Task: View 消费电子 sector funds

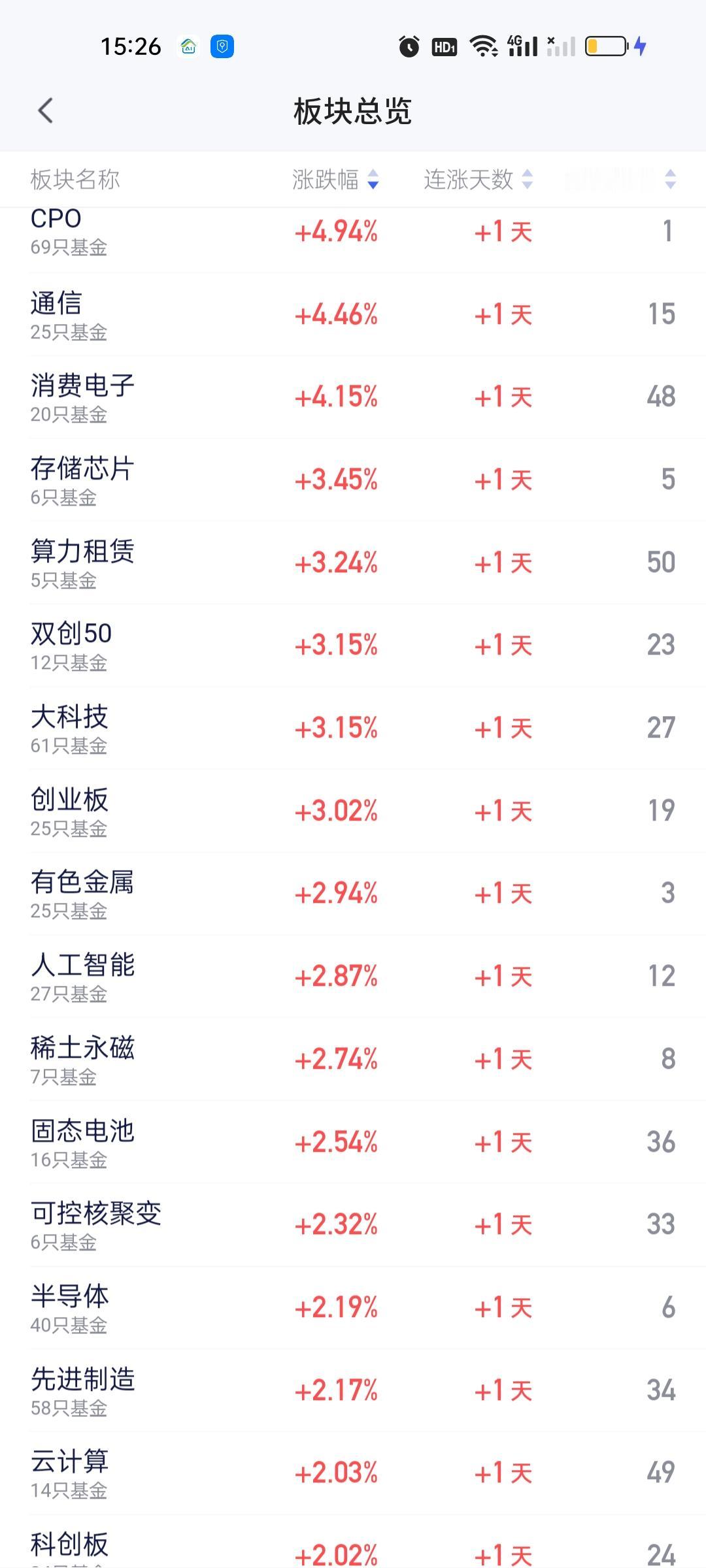Action: click(353, 397)
